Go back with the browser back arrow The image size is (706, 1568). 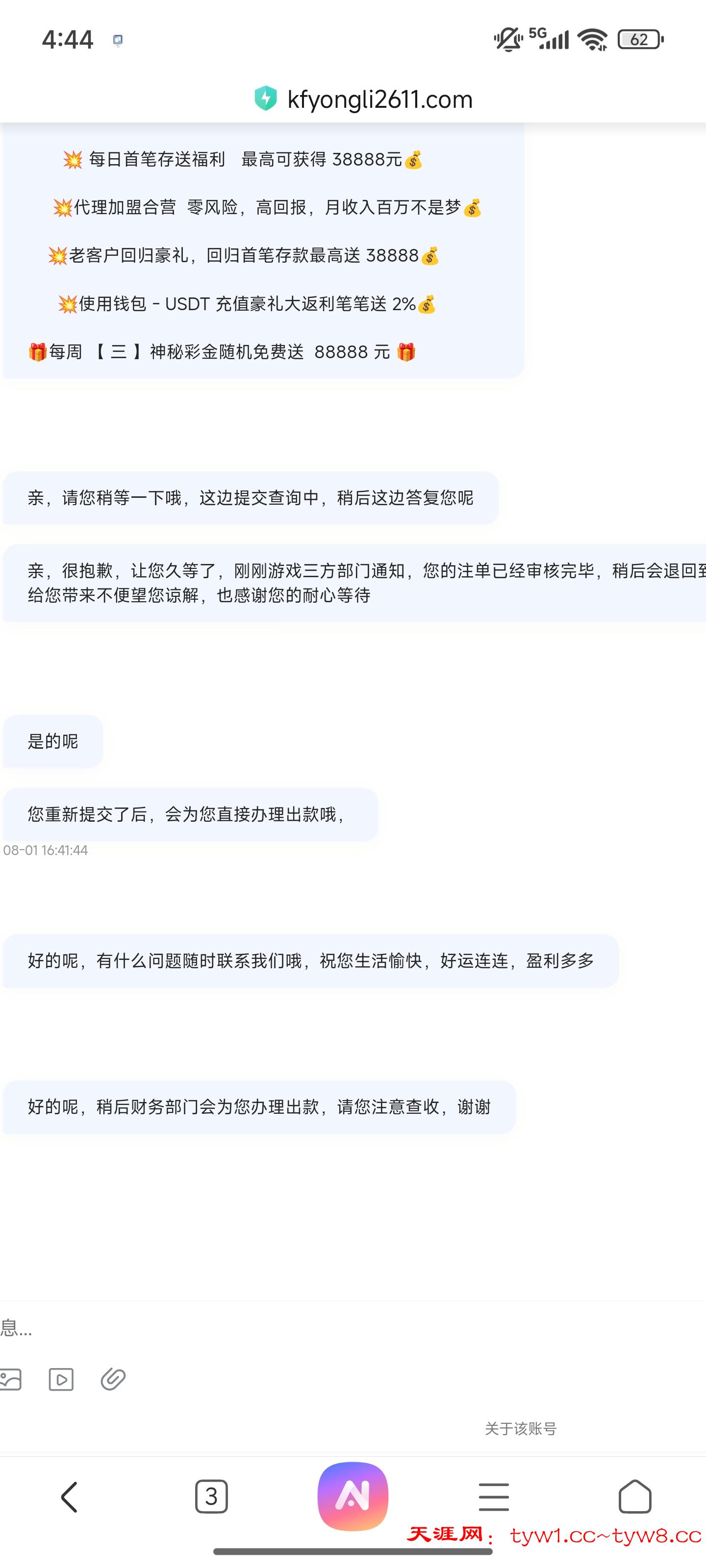tap(70, 1497)
